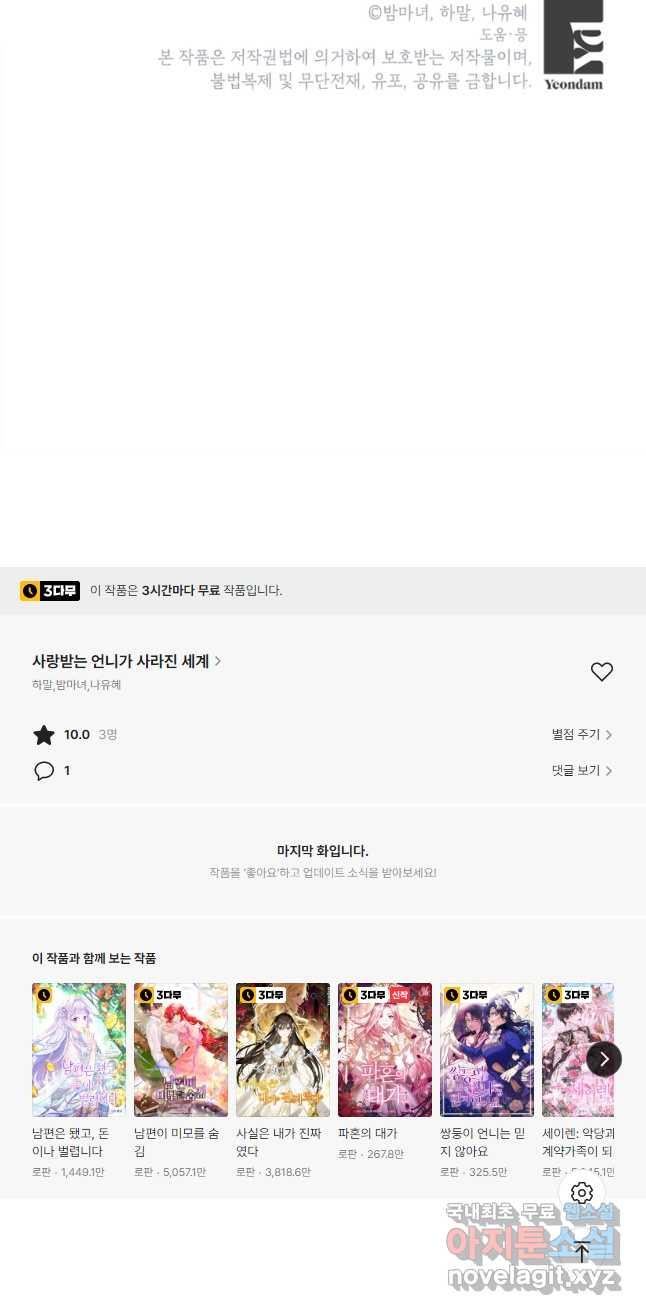
Task: Open 별점 주기 to rate
Action: pos(581,735)
